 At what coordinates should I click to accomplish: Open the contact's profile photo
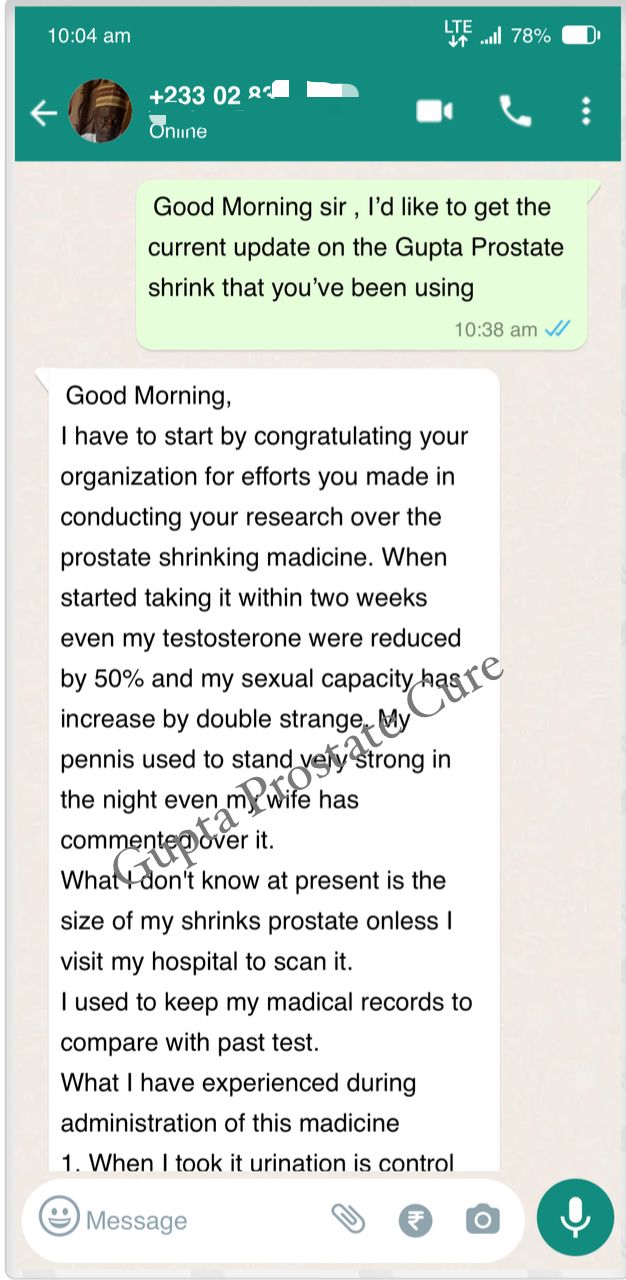pyautogui.click(x=100, y=111)
